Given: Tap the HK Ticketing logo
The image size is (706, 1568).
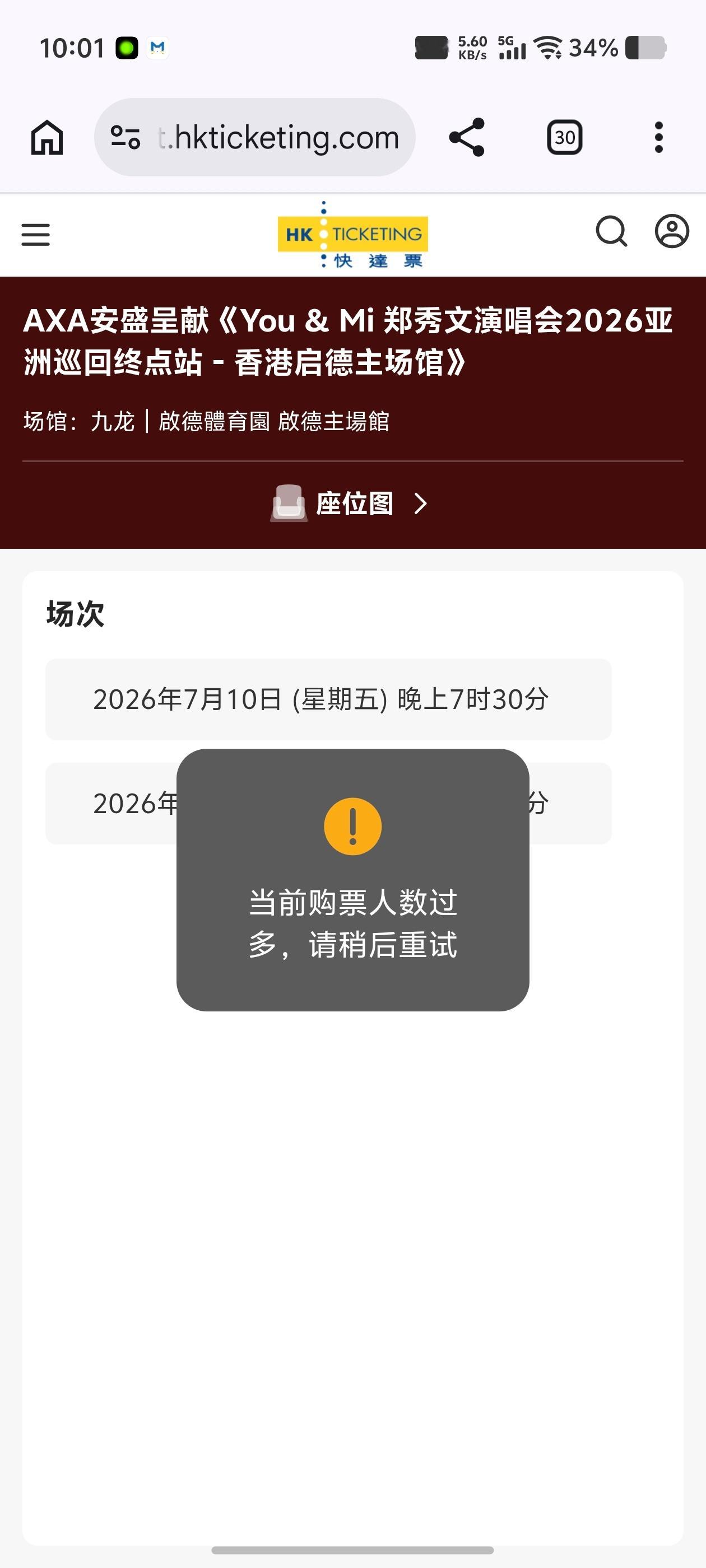Looking at the screenshot, I should point(352,234).
